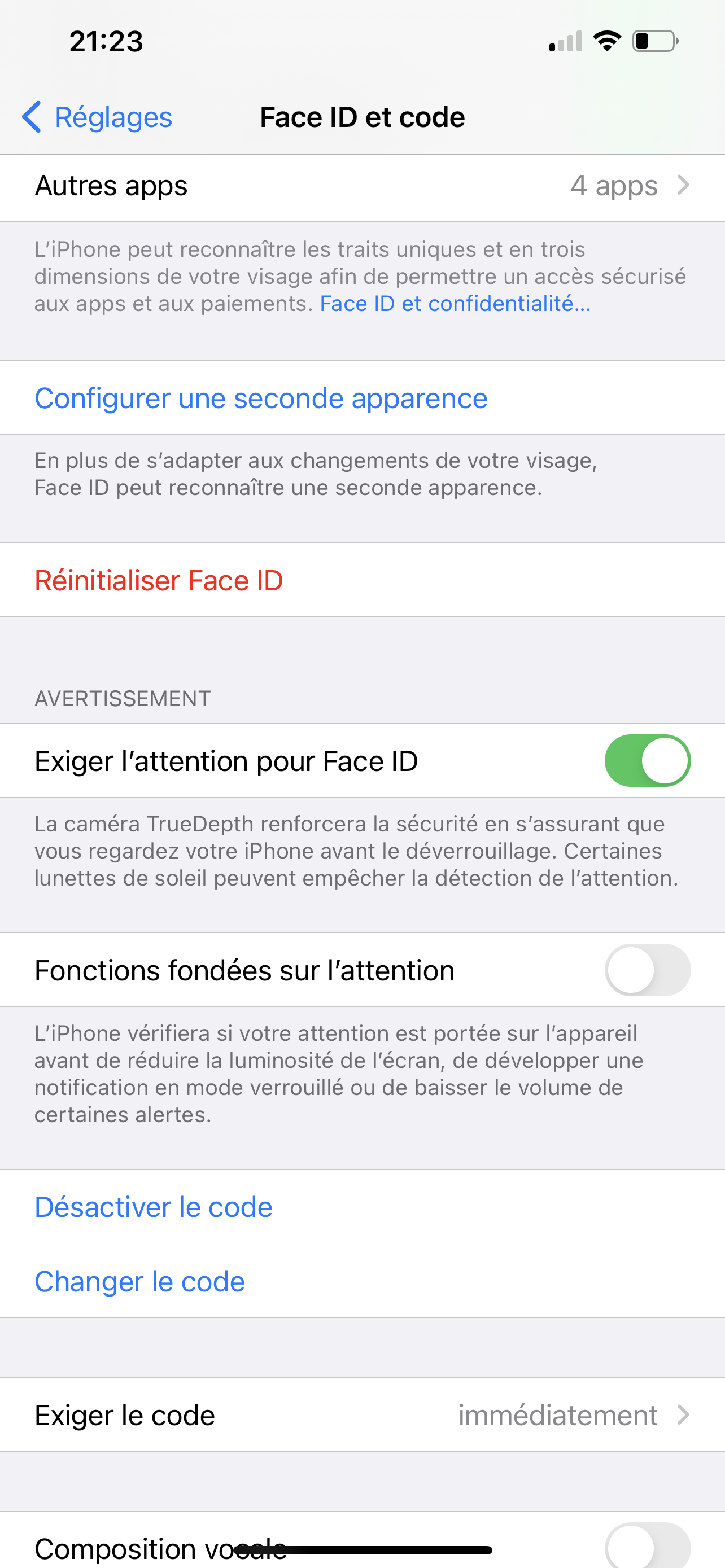Tap Réinitialiser Face ID
This screenshot has width=725, height=1568.
coord(159,581)
